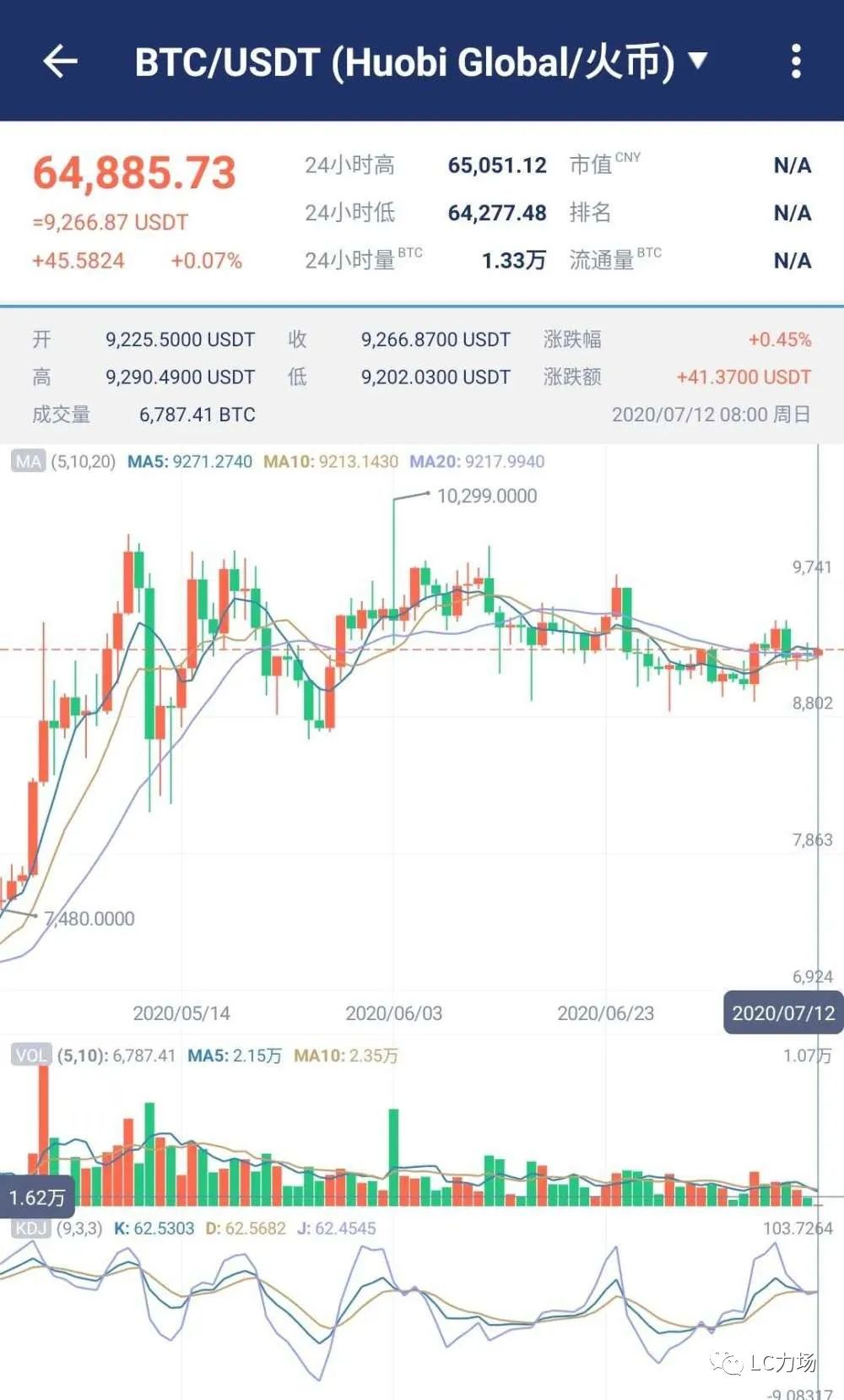
Task: Click the MA10 indicator value
Action: (x=329, y=462)
